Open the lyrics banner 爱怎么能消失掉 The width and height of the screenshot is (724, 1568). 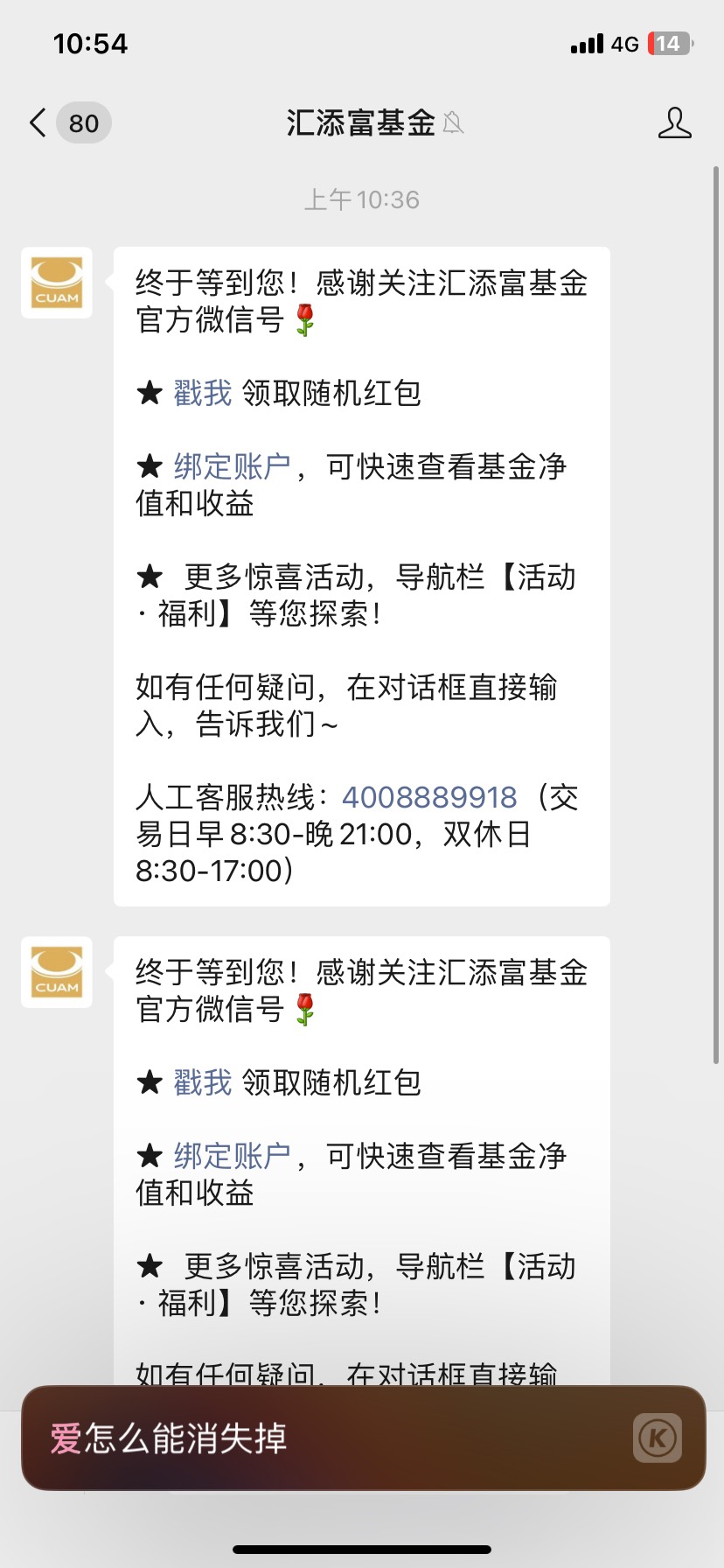click(x=363, y=1438)
